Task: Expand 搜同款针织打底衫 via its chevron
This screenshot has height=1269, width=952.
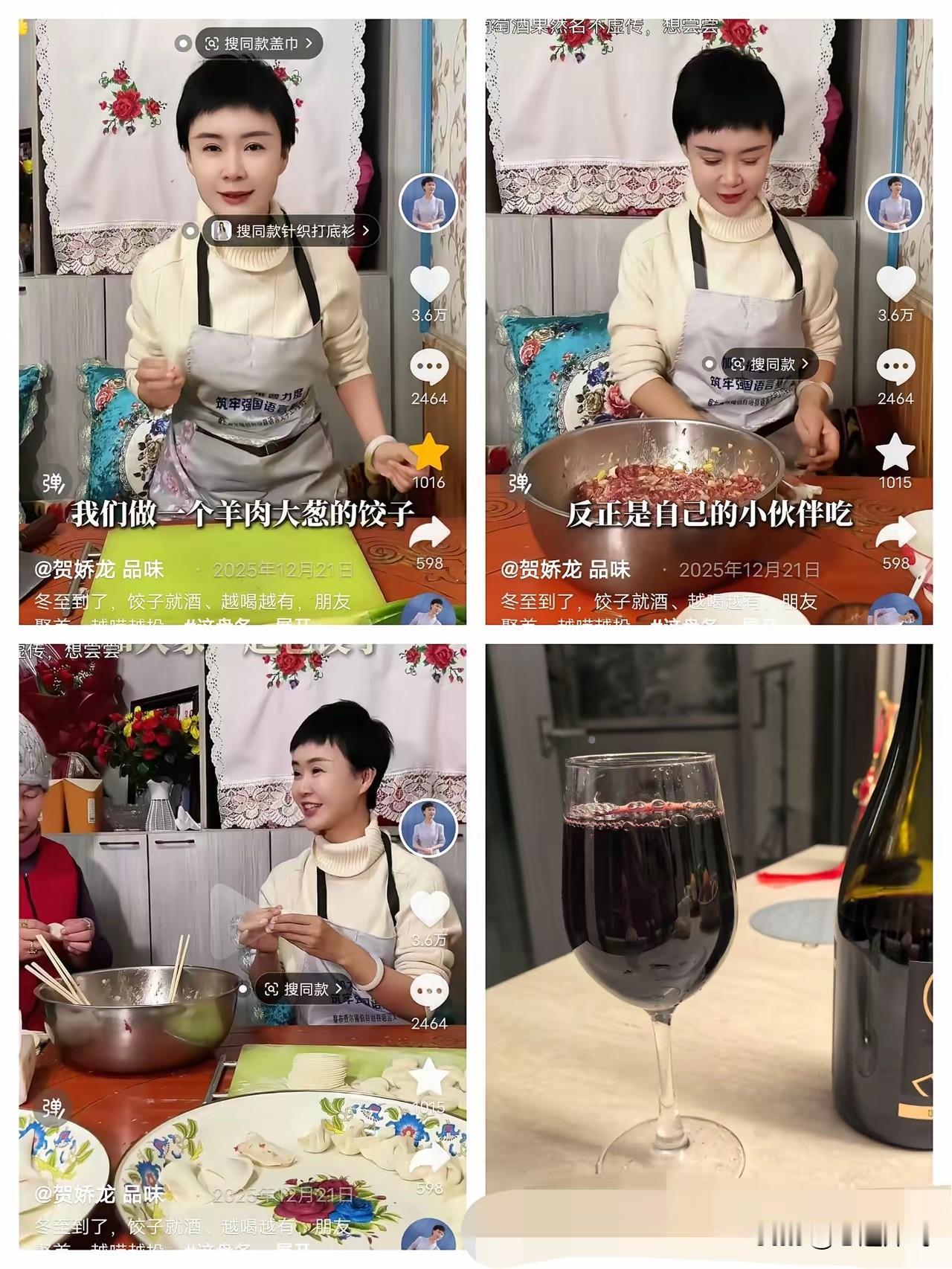Action: (366, 231)
